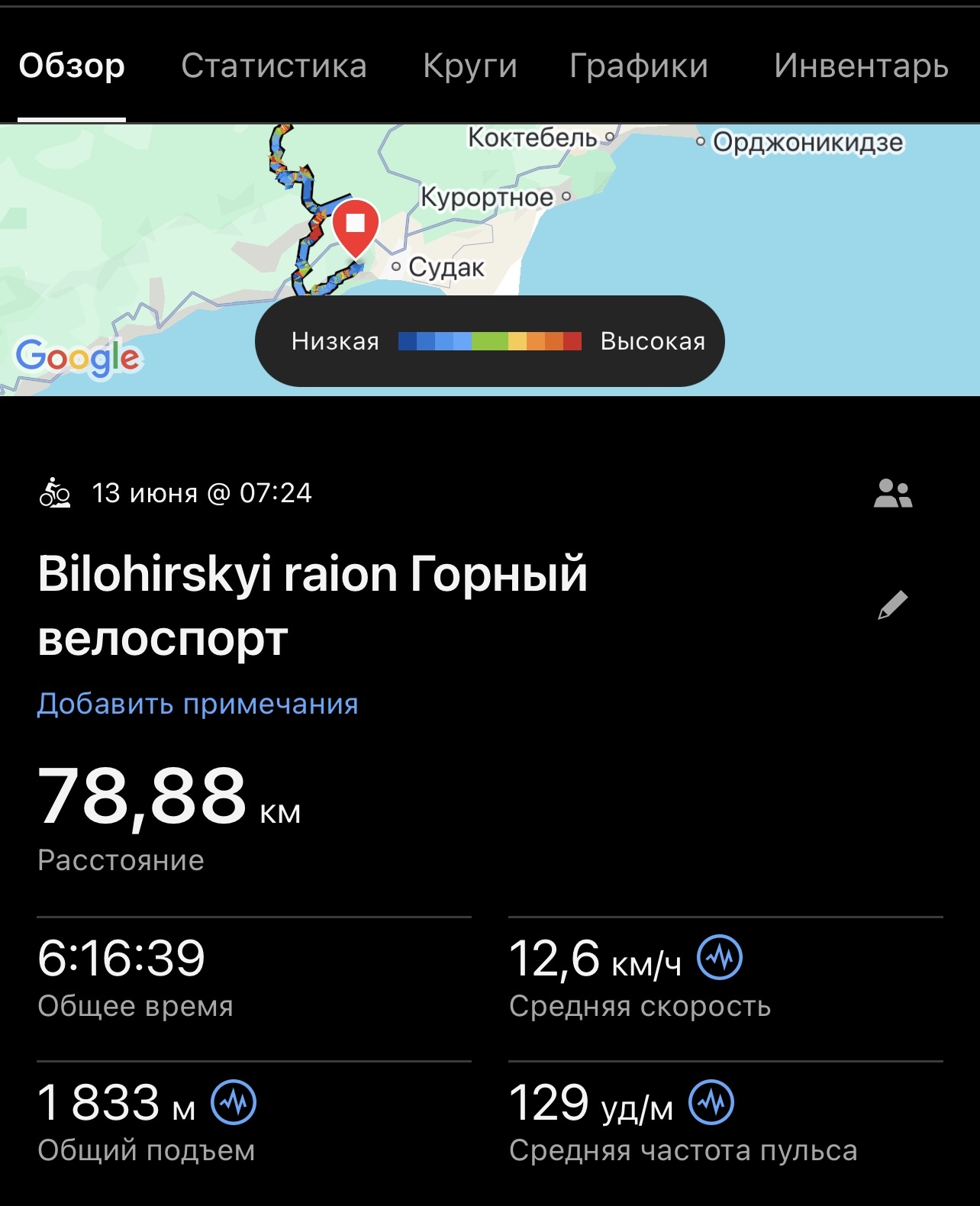Open activity privacy people icon
The image size is (980, 1206).
pos(892,494)
